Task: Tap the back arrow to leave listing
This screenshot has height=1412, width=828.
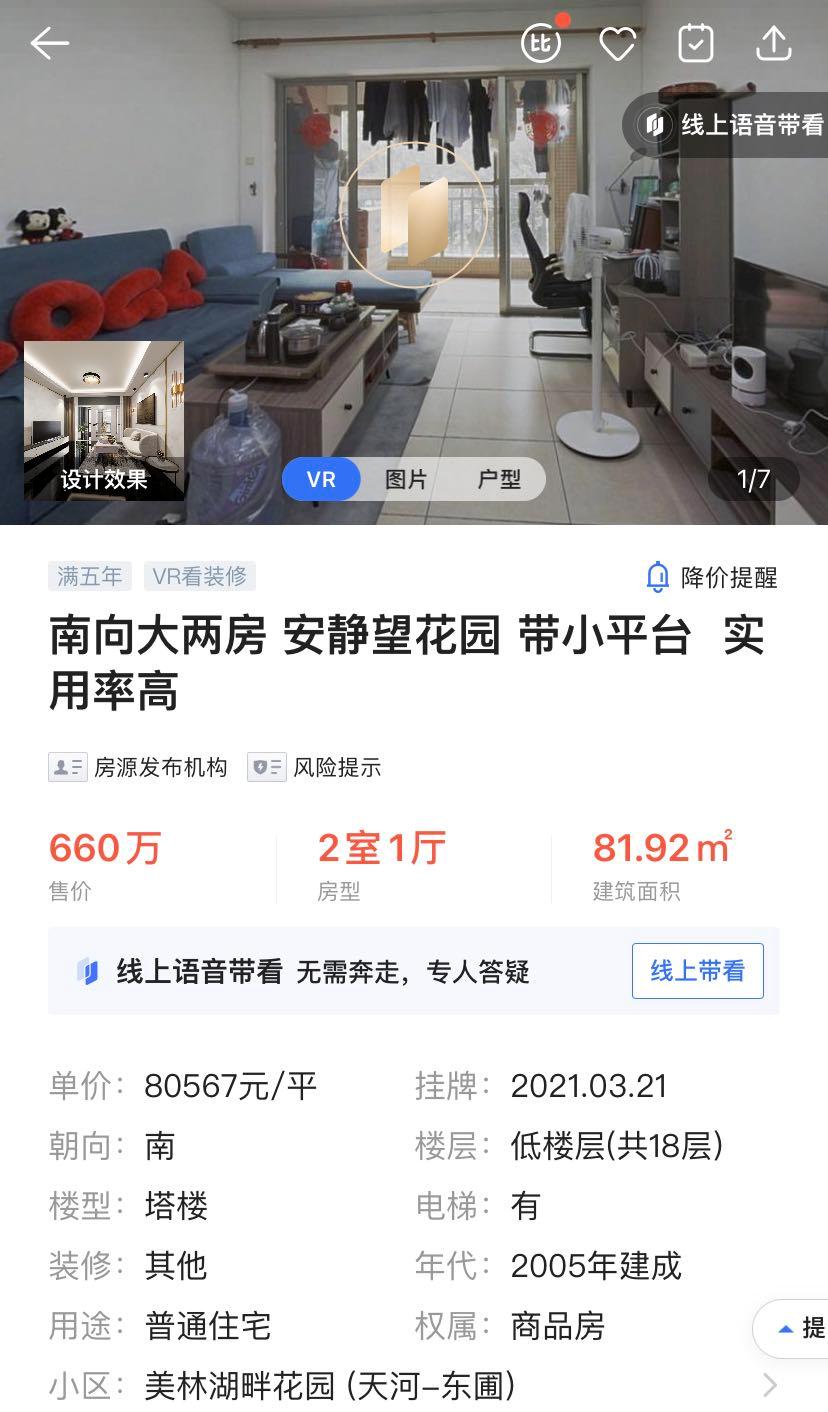Action: point(48,44)
